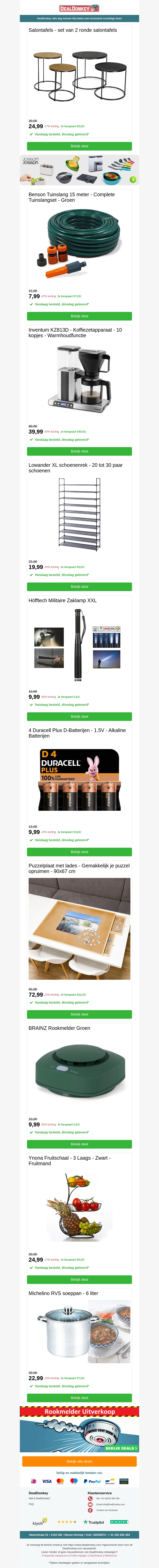Tap Bekijk deal for Höfftech Militaire Zaklamp

tap(79, 717)
